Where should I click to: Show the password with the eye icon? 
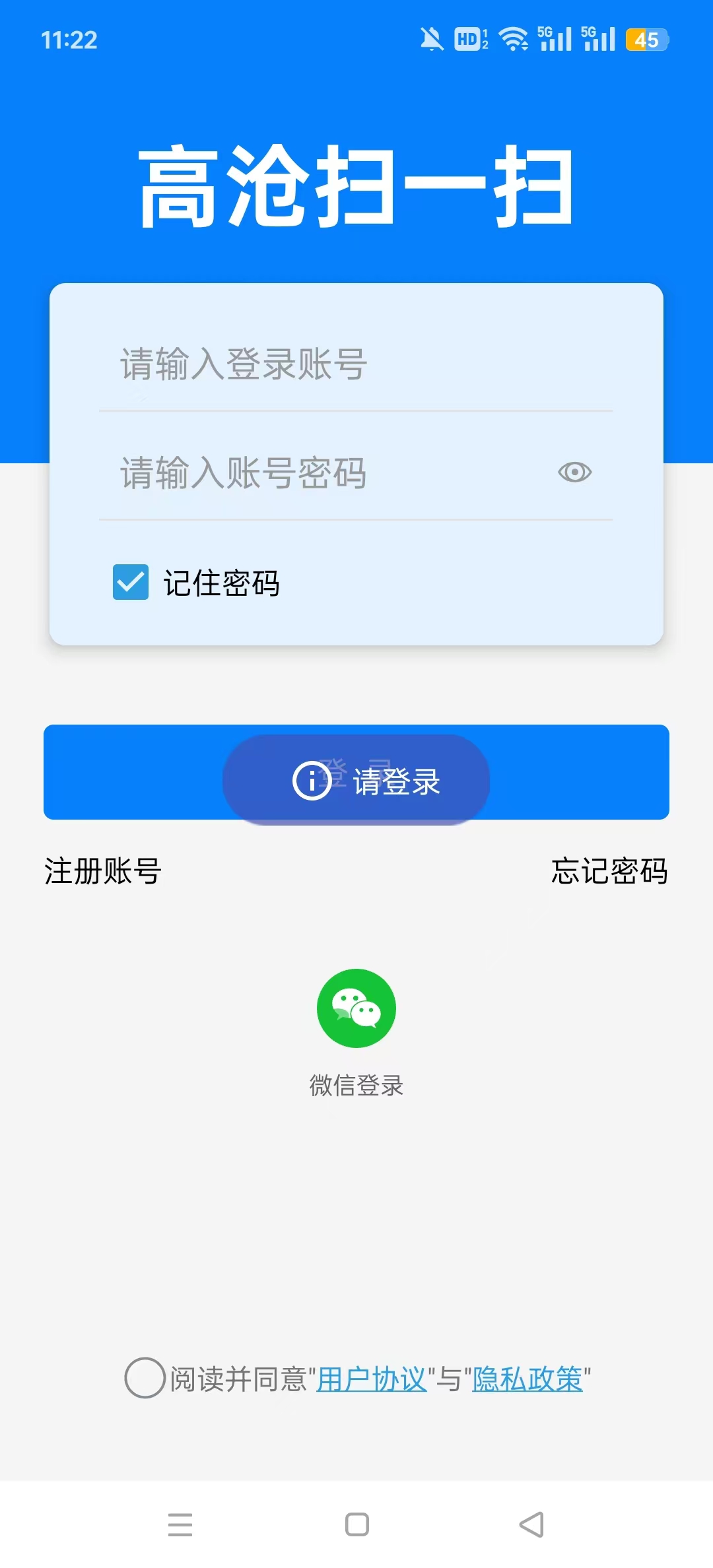coord(574,471)
